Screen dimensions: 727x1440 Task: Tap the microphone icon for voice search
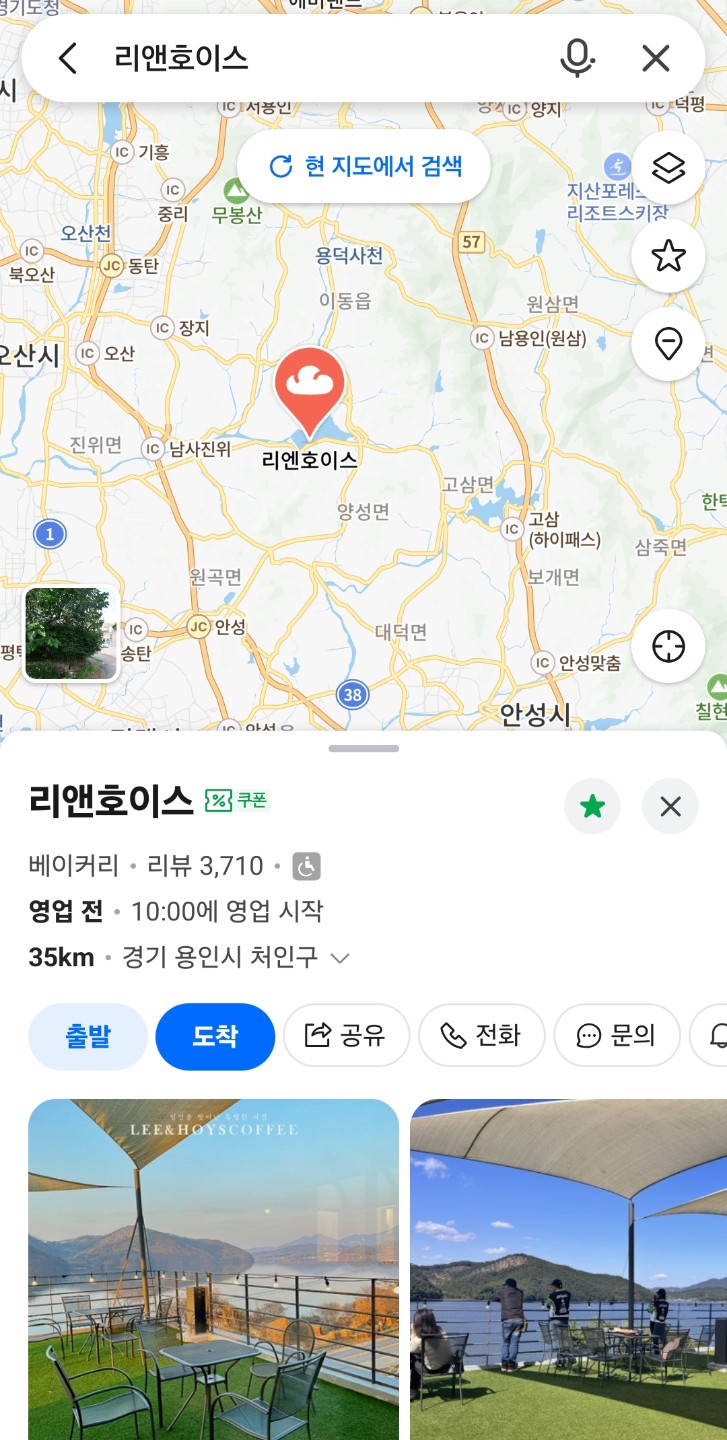[x=577, y=58]
